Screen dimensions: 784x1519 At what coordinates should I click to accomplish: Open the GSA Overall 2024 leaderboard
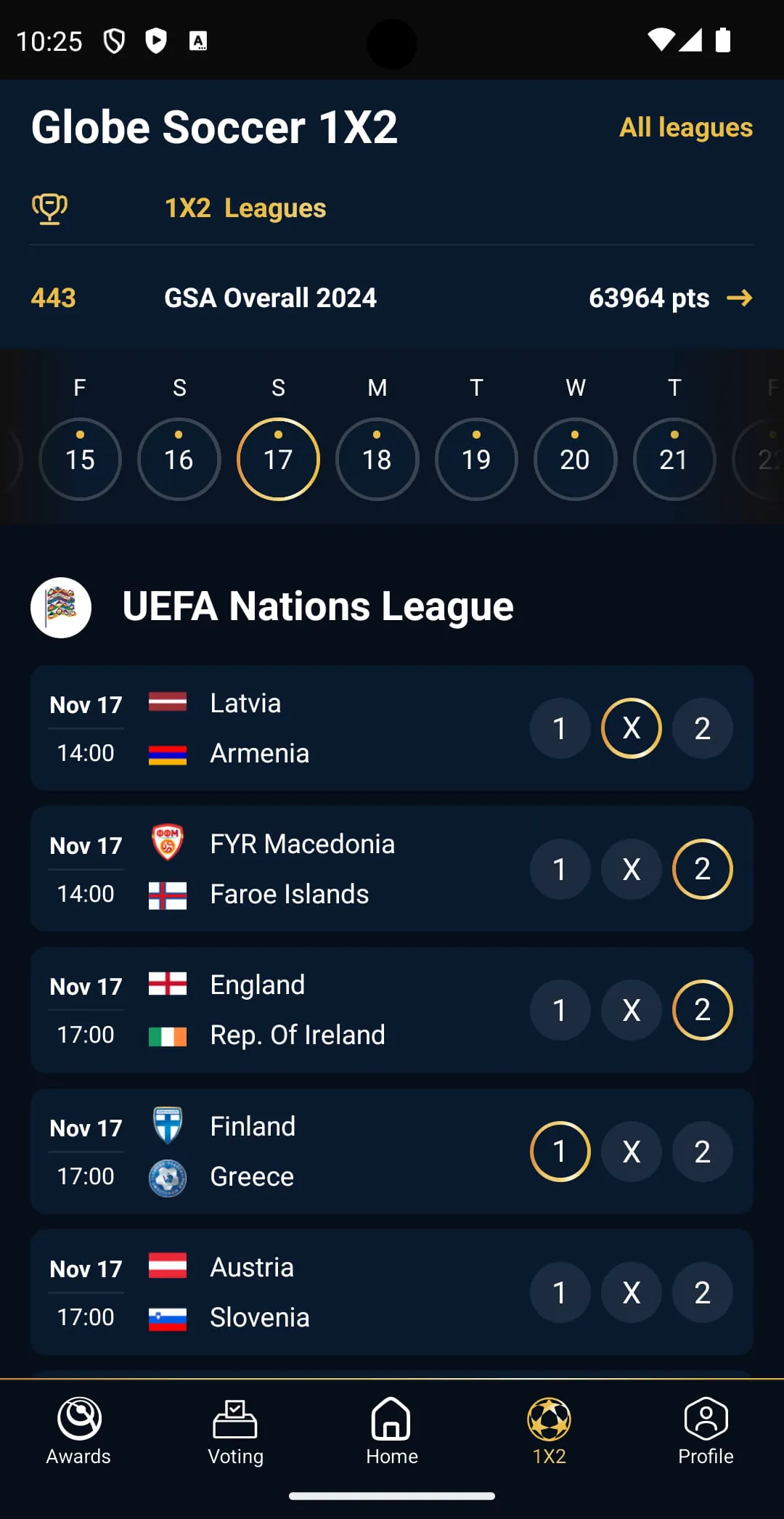(271, 298)
